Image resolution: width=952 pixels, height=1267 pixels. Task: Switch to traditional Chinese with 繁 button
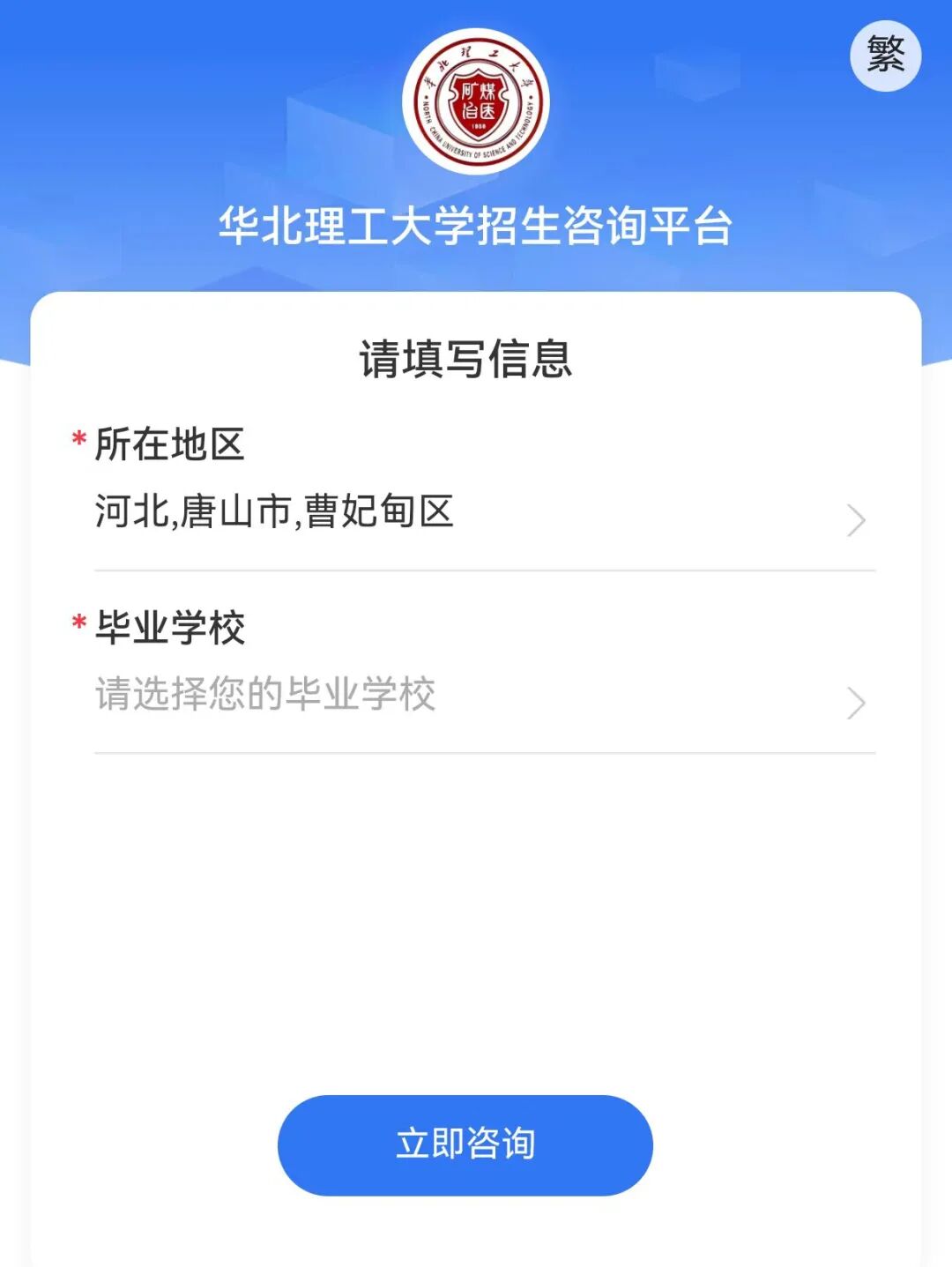tap(885, 56)
